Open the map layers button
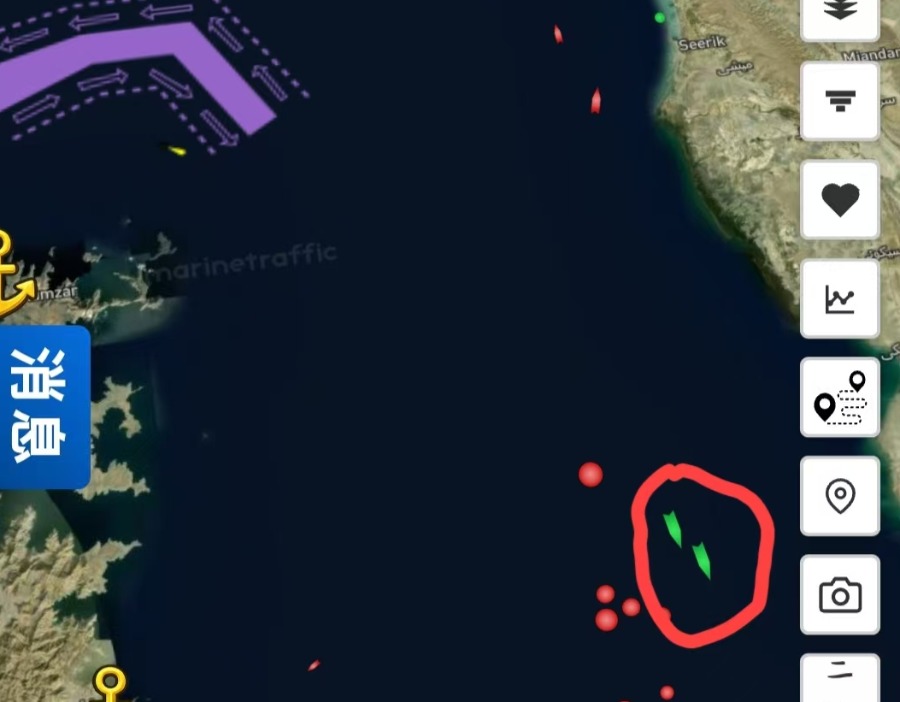900x702 pixels. point(839,14)
